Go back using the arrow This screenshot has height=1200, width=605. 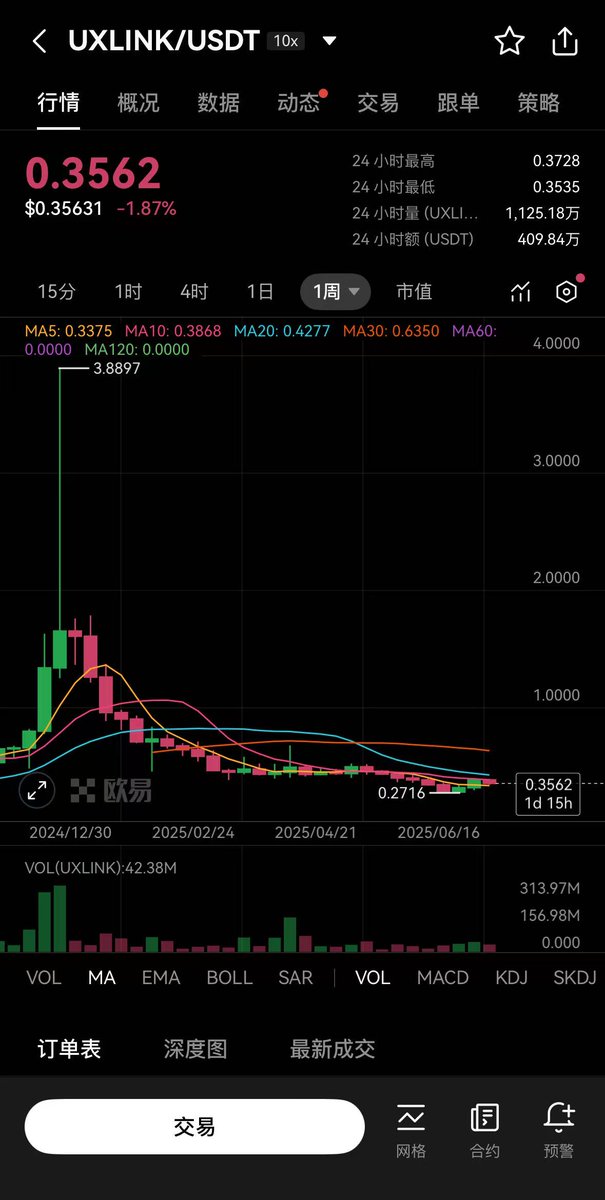click(40, 41)
